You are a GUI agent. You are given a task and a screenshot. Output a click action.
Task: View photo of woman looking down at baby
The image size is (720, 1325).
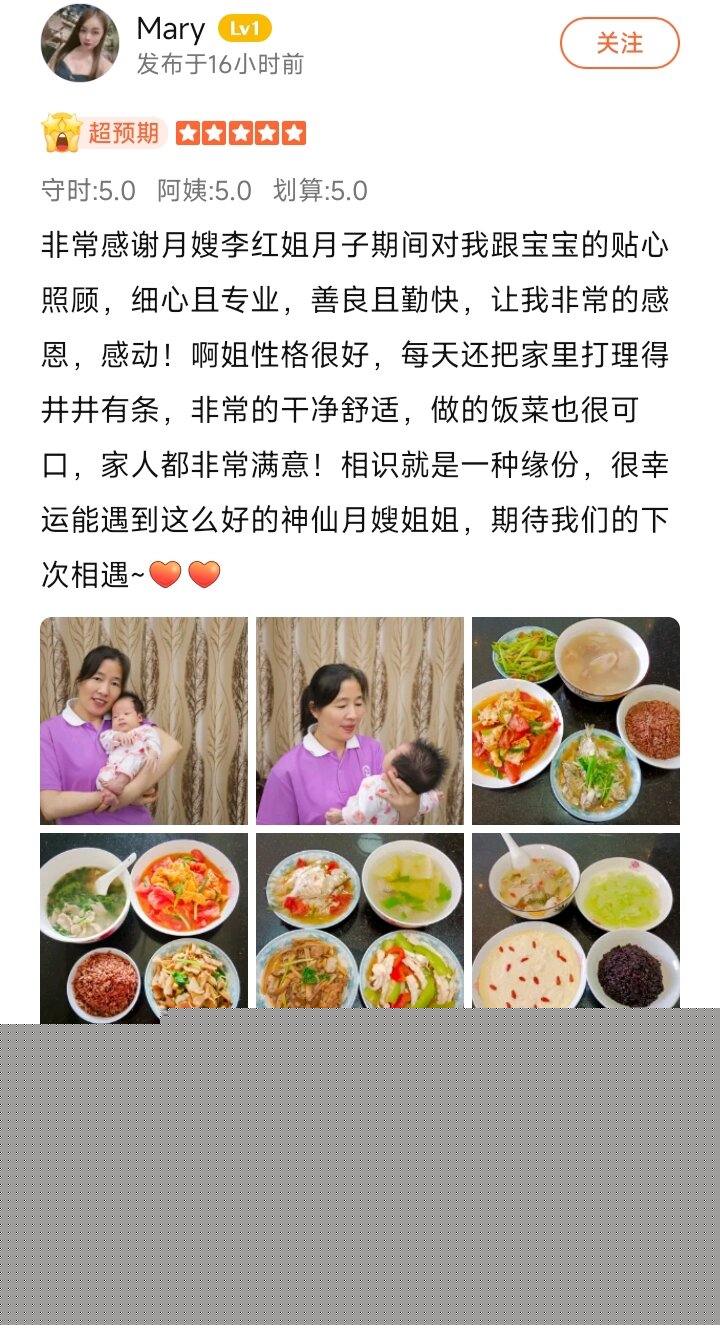359,720
